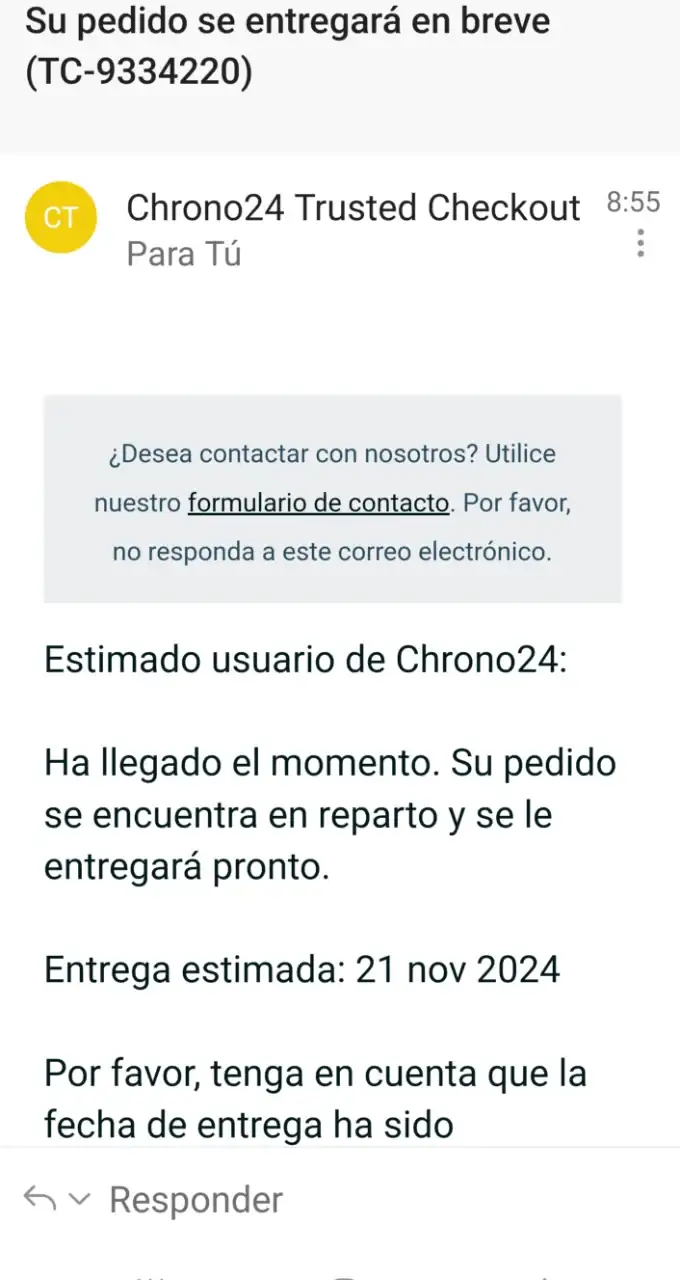Open the Chrono24 sender avatar
This screenshot has height=1280, width=680.
pos(61,218)
